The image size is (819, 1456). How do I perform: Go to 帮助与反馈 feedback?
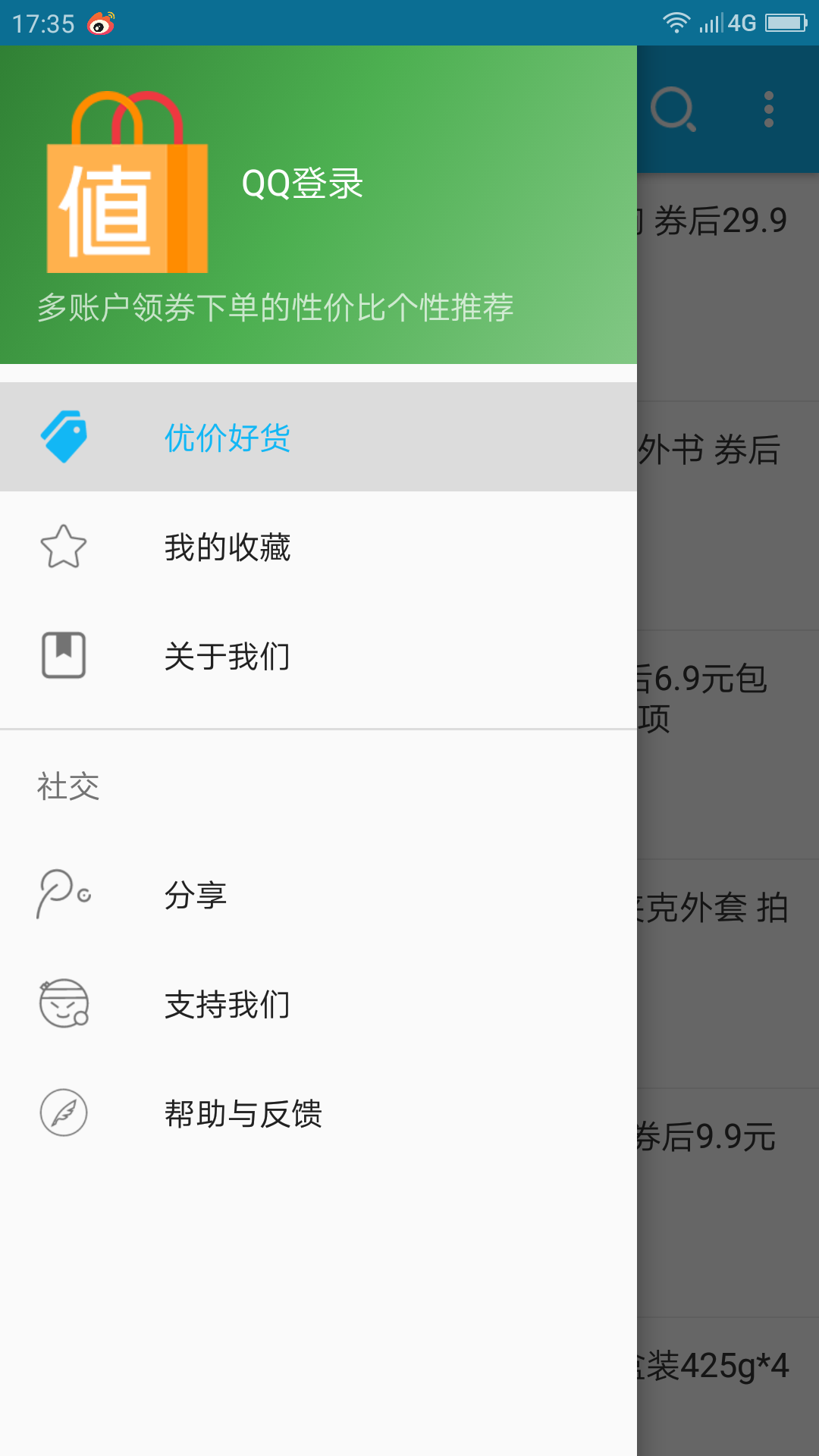click(243, 1114)
